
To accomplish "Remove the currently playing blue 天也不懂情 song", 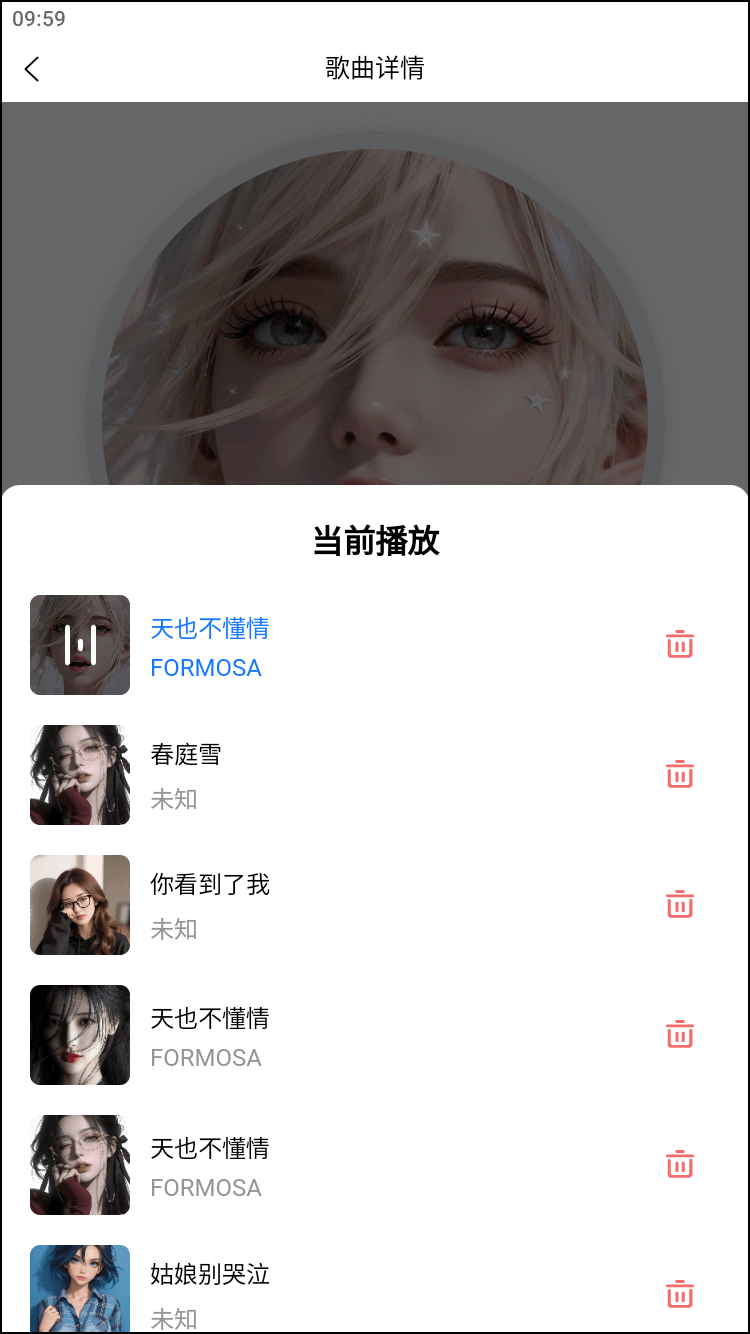I will pos(680,645).
